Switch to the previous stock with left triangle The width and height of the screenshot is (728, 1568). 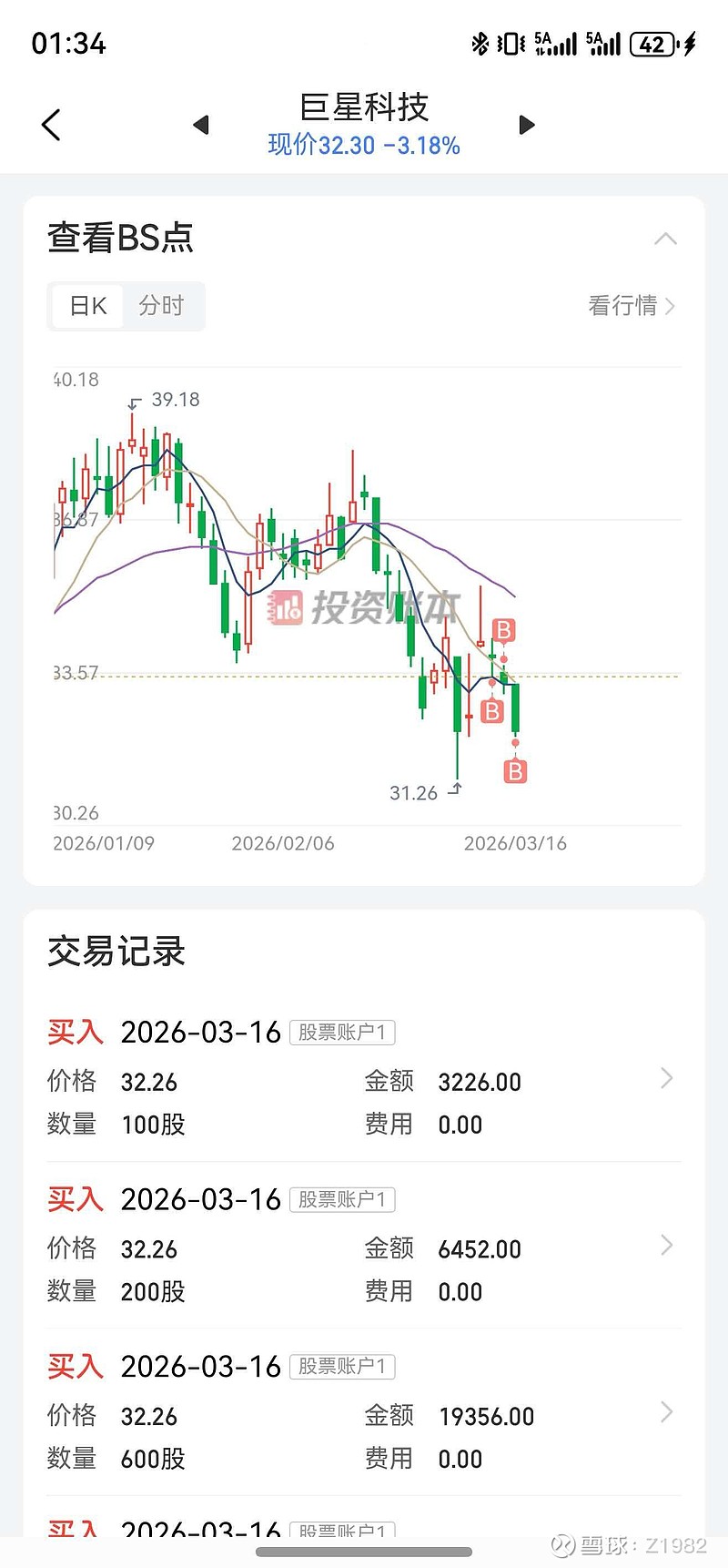[202, 125]
